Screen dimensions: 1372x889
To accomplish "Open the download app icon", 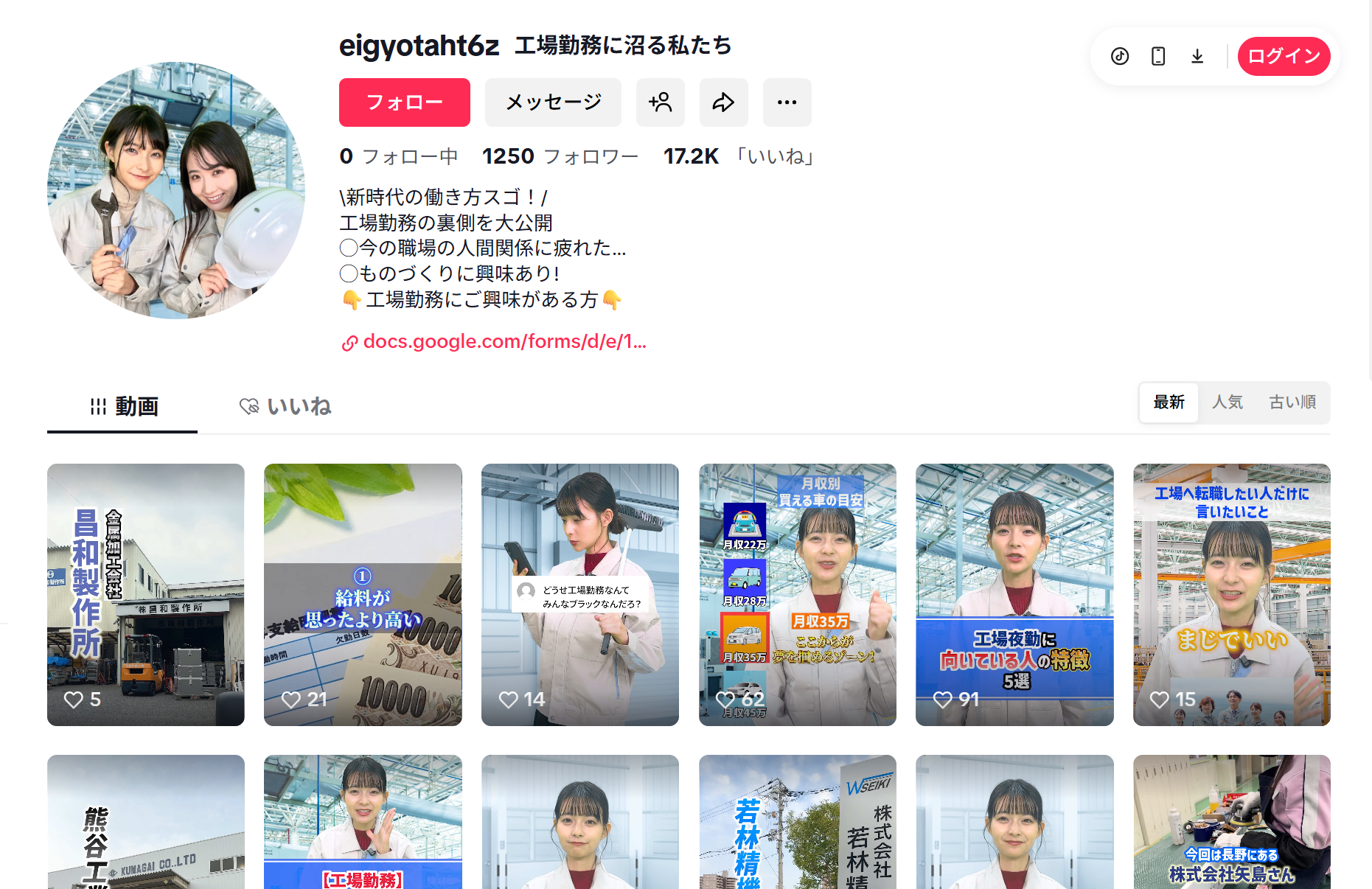I will tap(1197, 56).
